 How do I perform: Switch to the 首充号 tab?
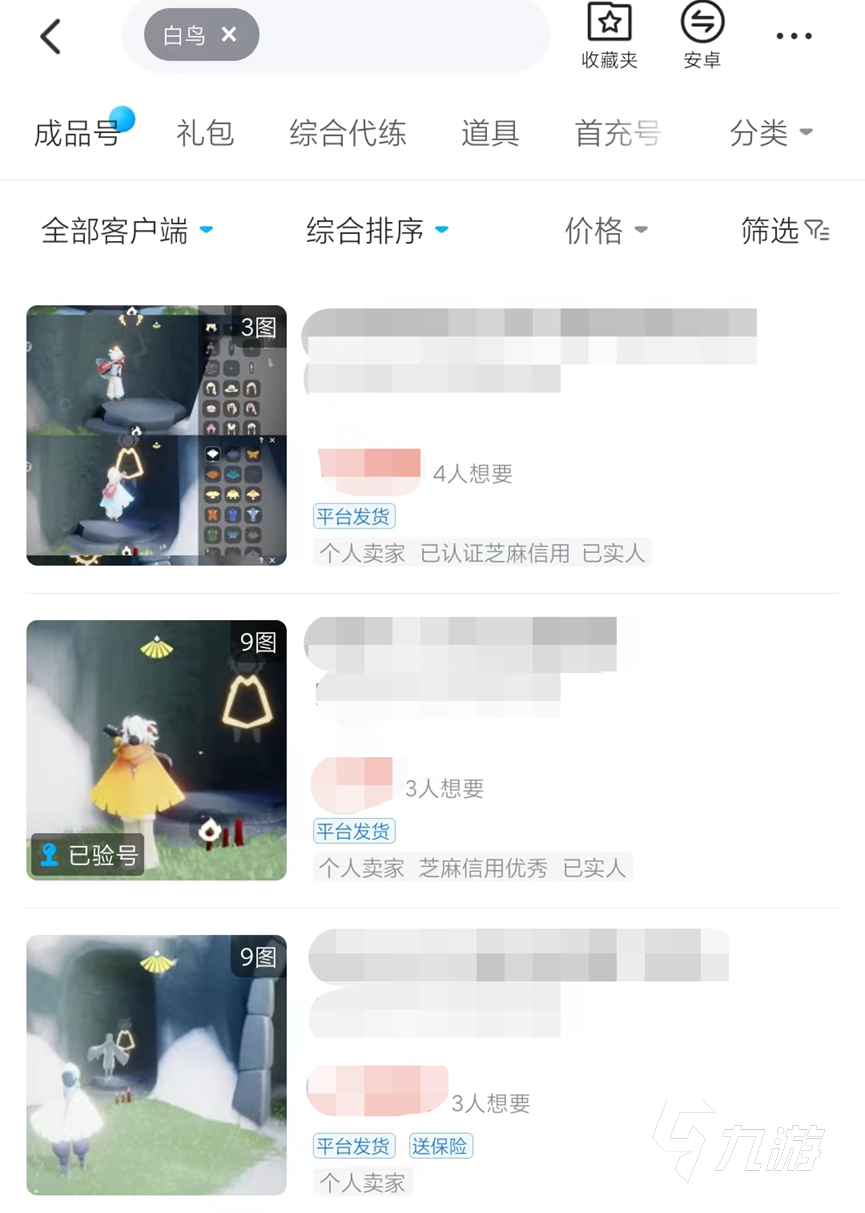[618, 133]
